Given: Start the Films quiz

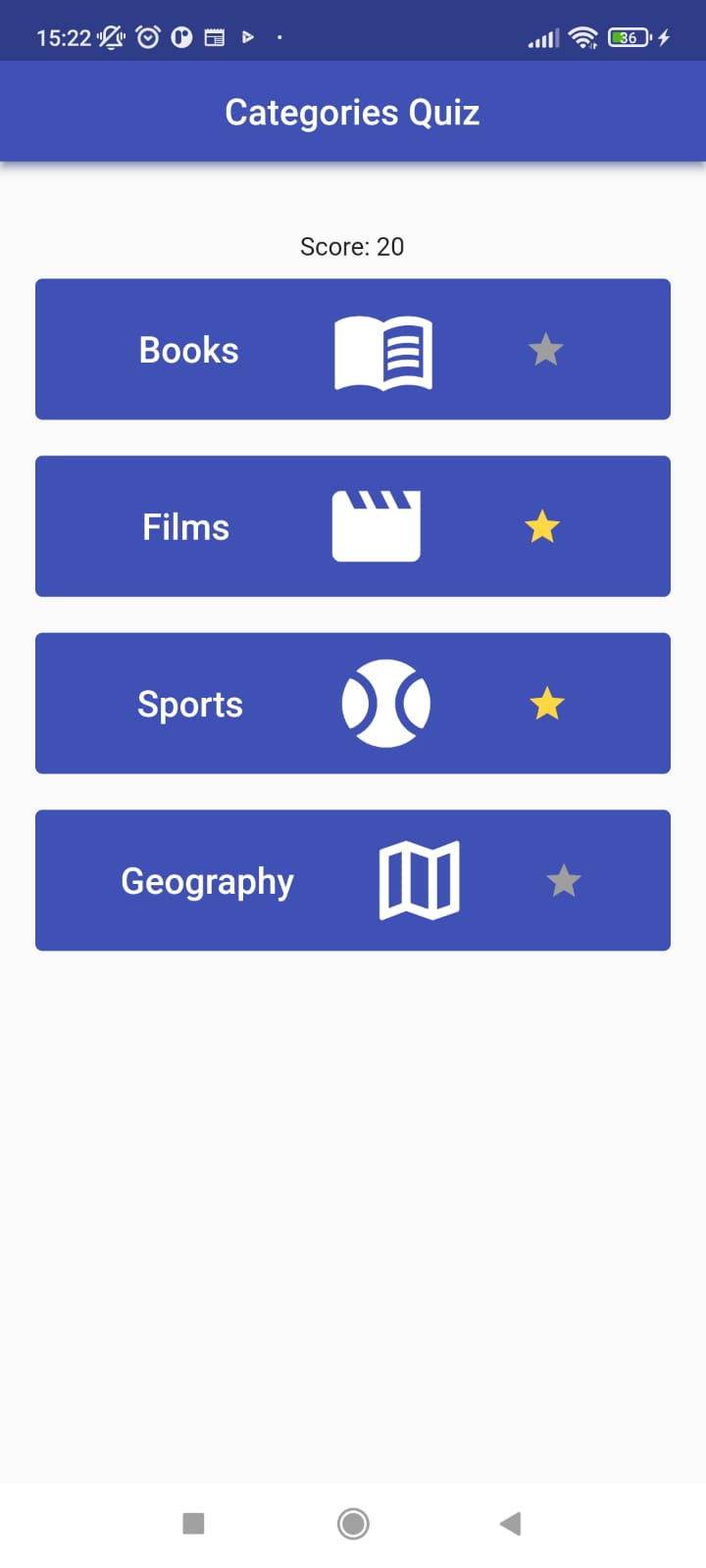Looking at the screenshot, I should 184,526.
